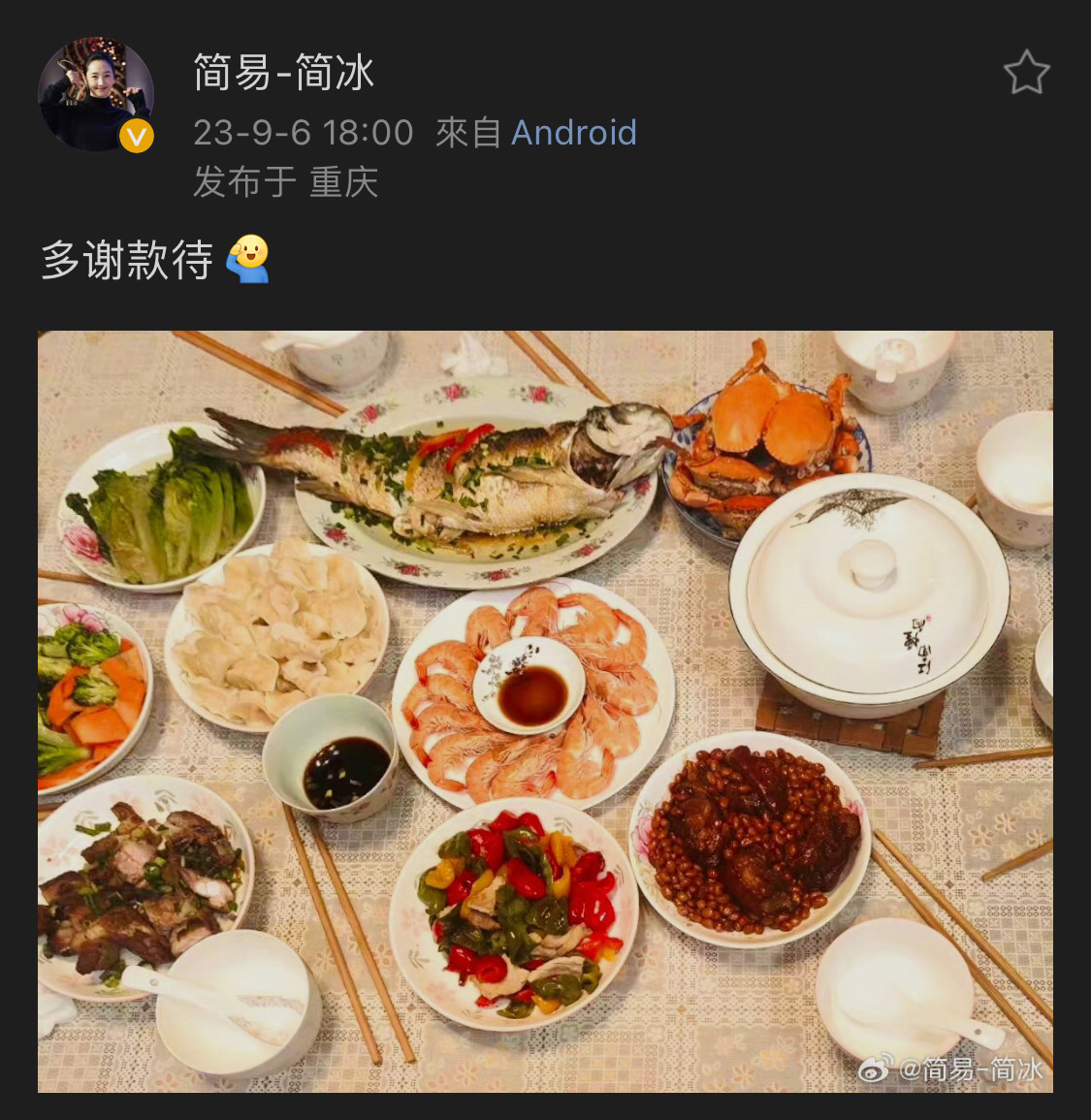Open the Android source link
1091x1120 pixels.
[573, 133]
